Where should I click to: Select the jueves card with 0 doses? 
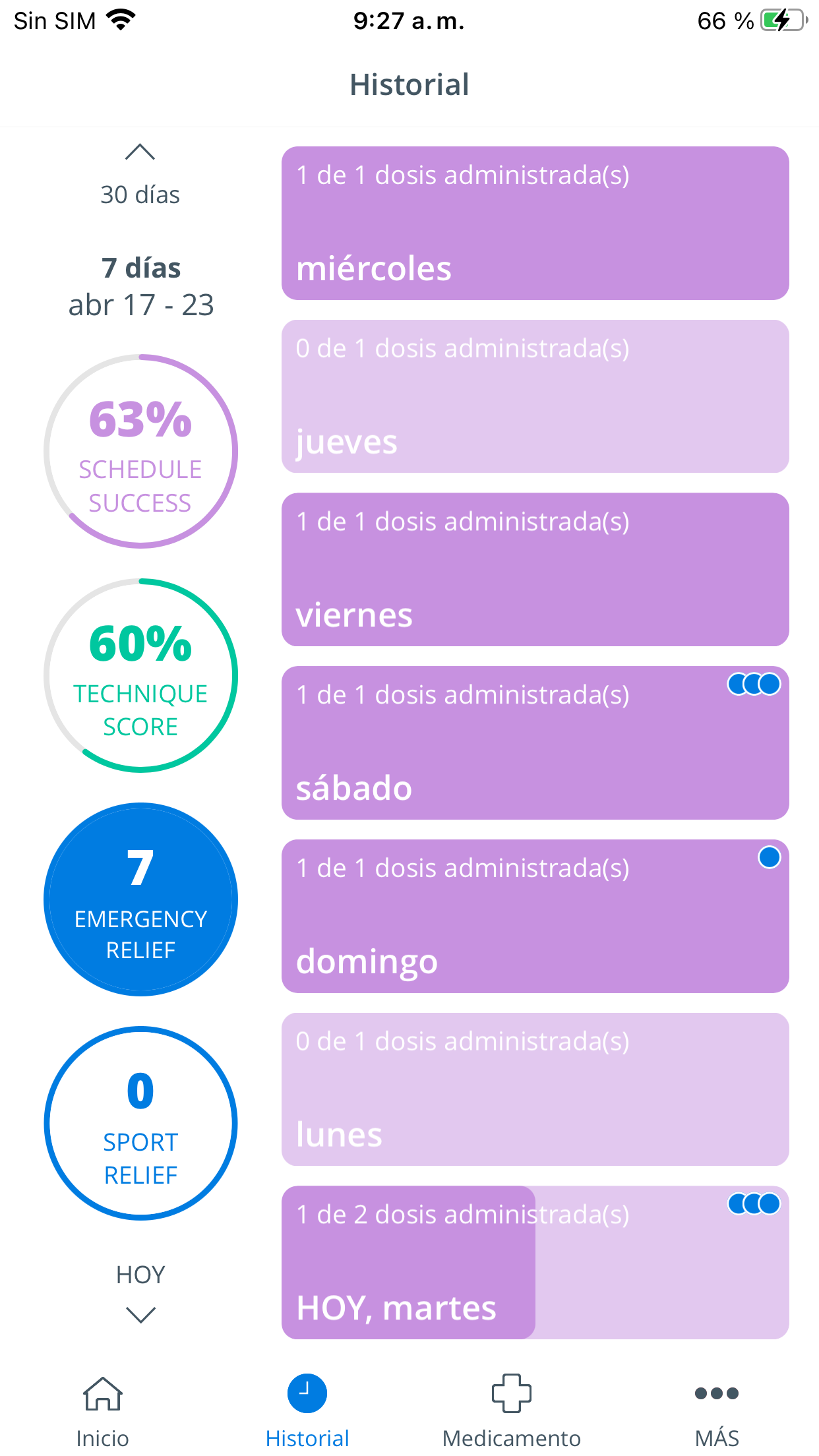point(535,396)
